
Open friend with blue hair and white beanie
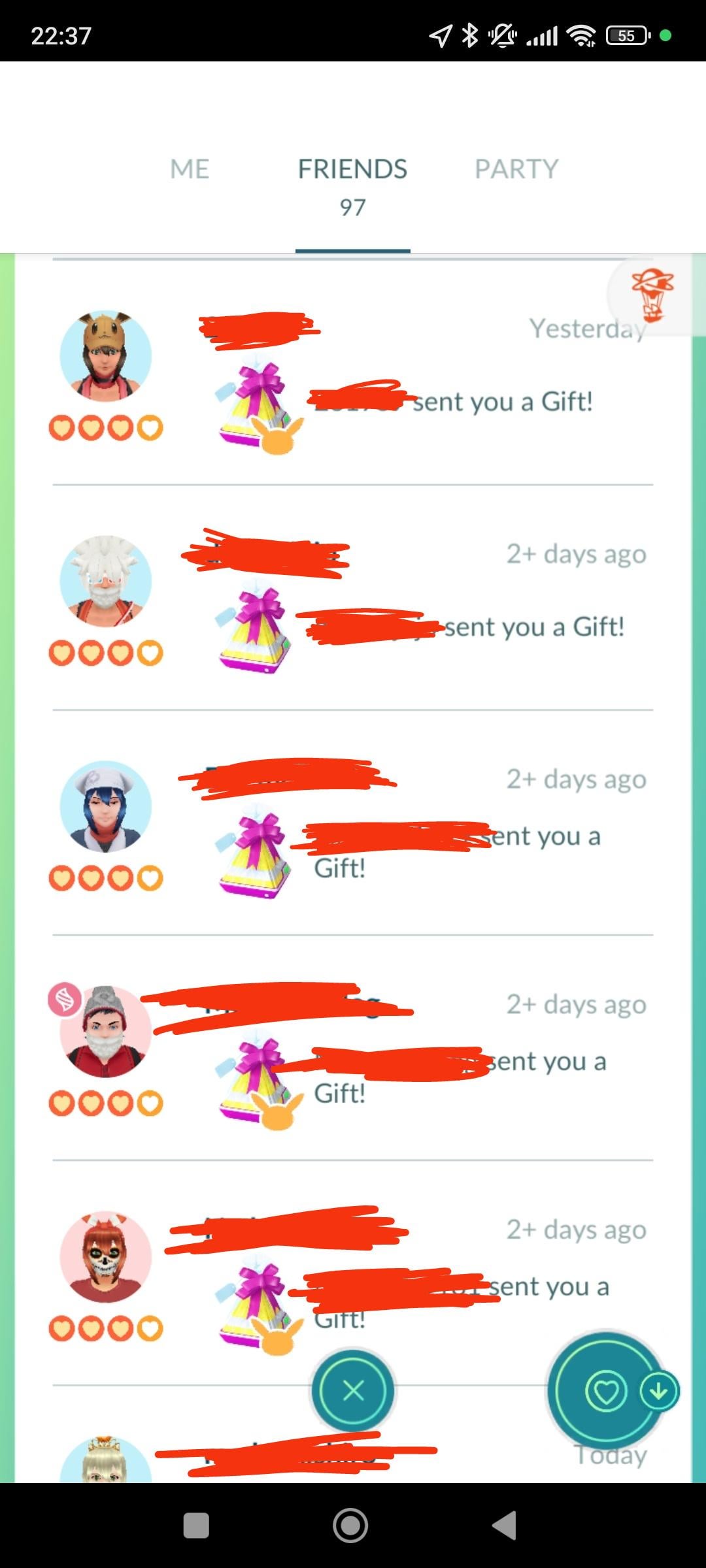106,806
